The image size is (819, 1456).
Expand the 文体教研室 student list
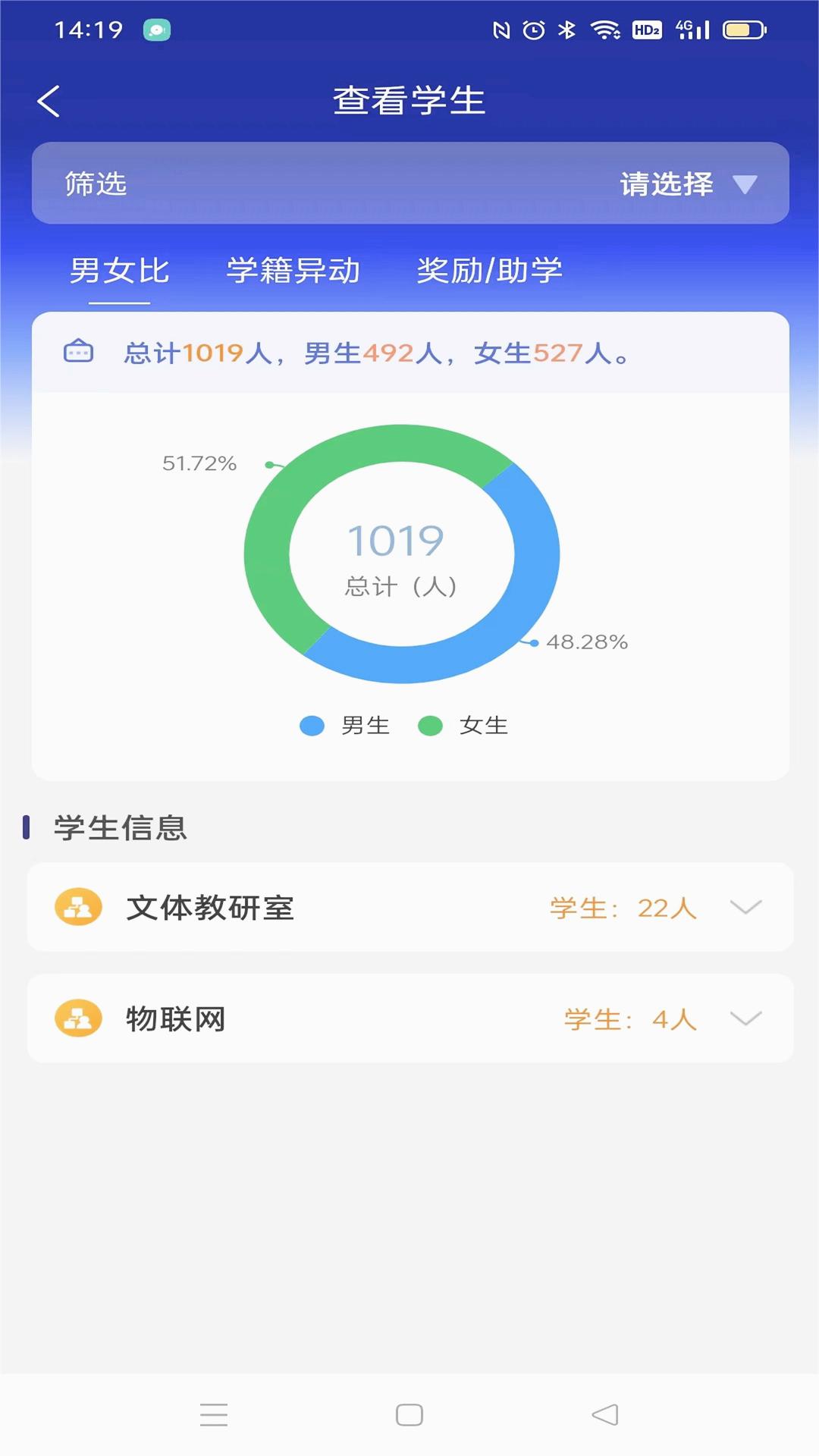coord(746,907)
